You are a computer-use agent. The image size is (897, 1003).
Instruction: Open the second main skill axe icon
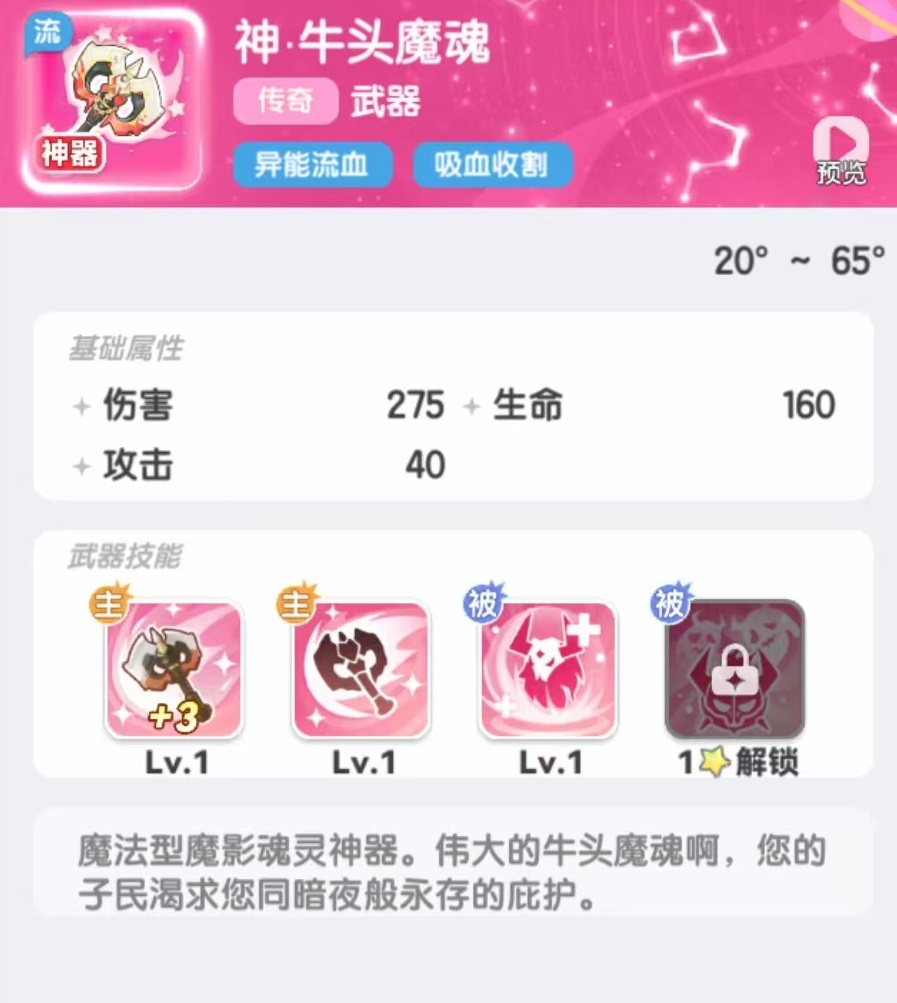[x=361, y=670]
